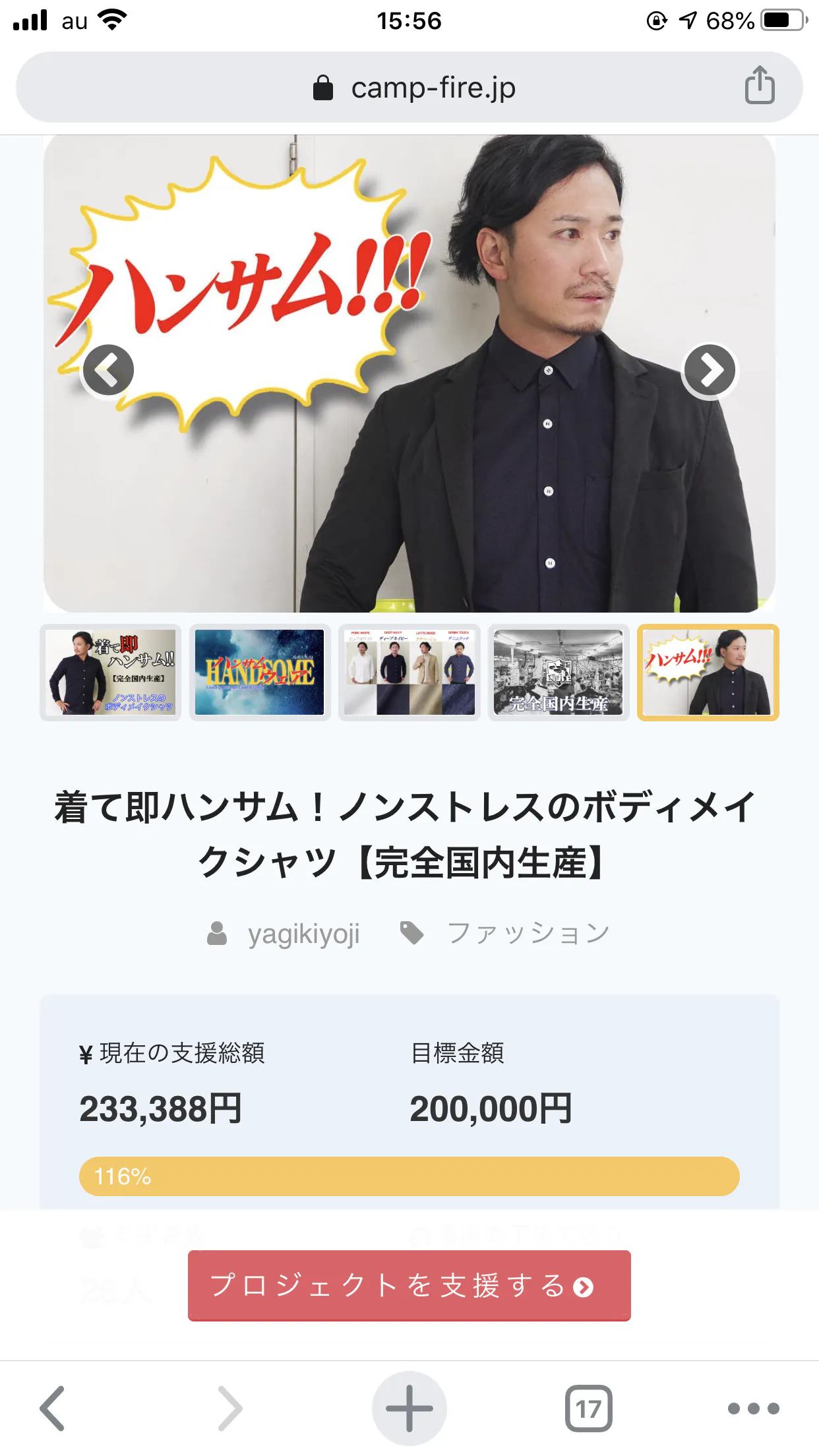The image size is (819, 1456).
Task: Open the ファッション category tag
Action: point(528,934)
